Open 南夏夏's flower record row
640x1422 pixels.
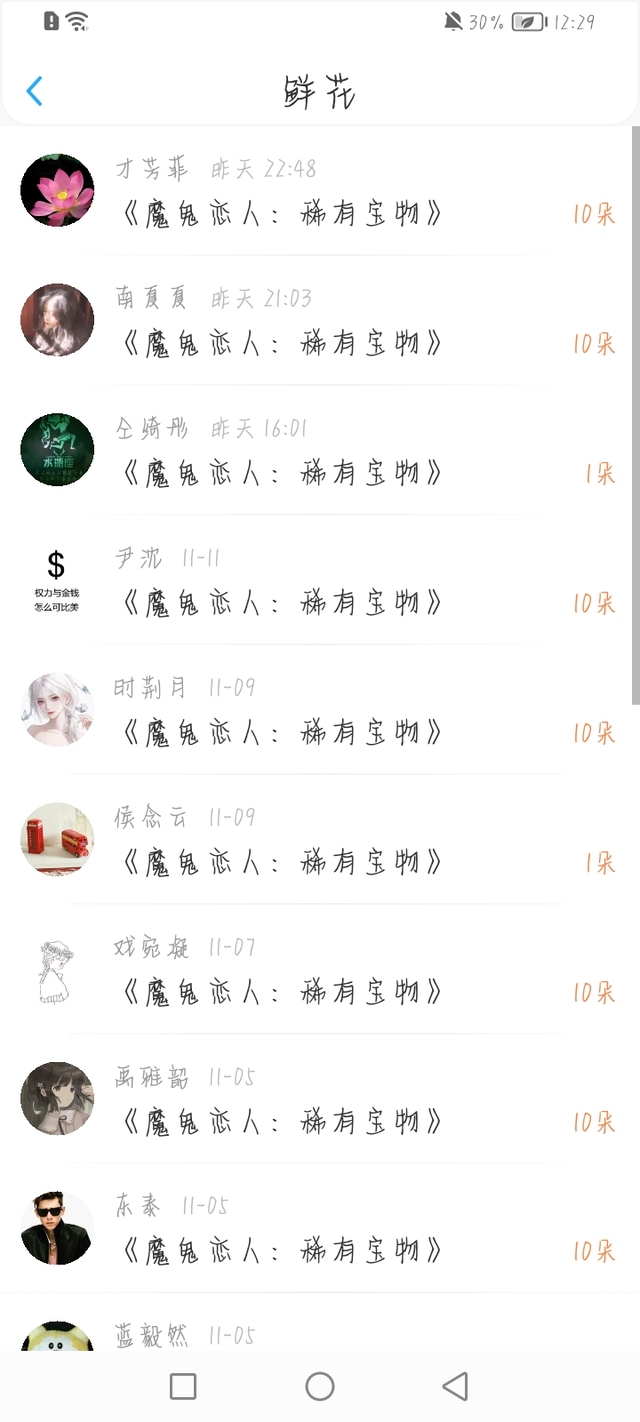320,322
